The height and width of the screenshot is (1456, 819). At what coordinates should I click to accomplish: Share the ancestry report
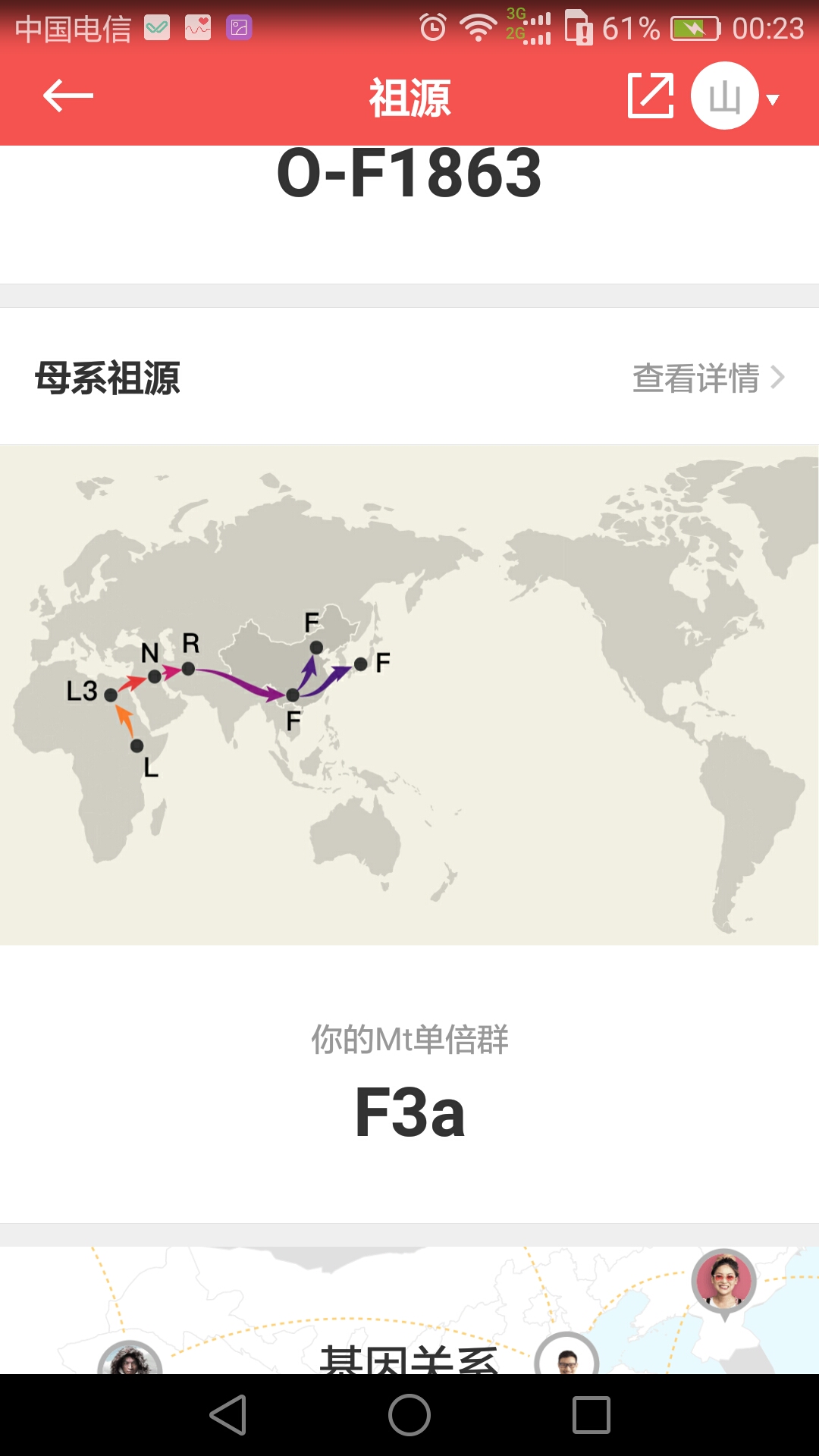[651, 96]
